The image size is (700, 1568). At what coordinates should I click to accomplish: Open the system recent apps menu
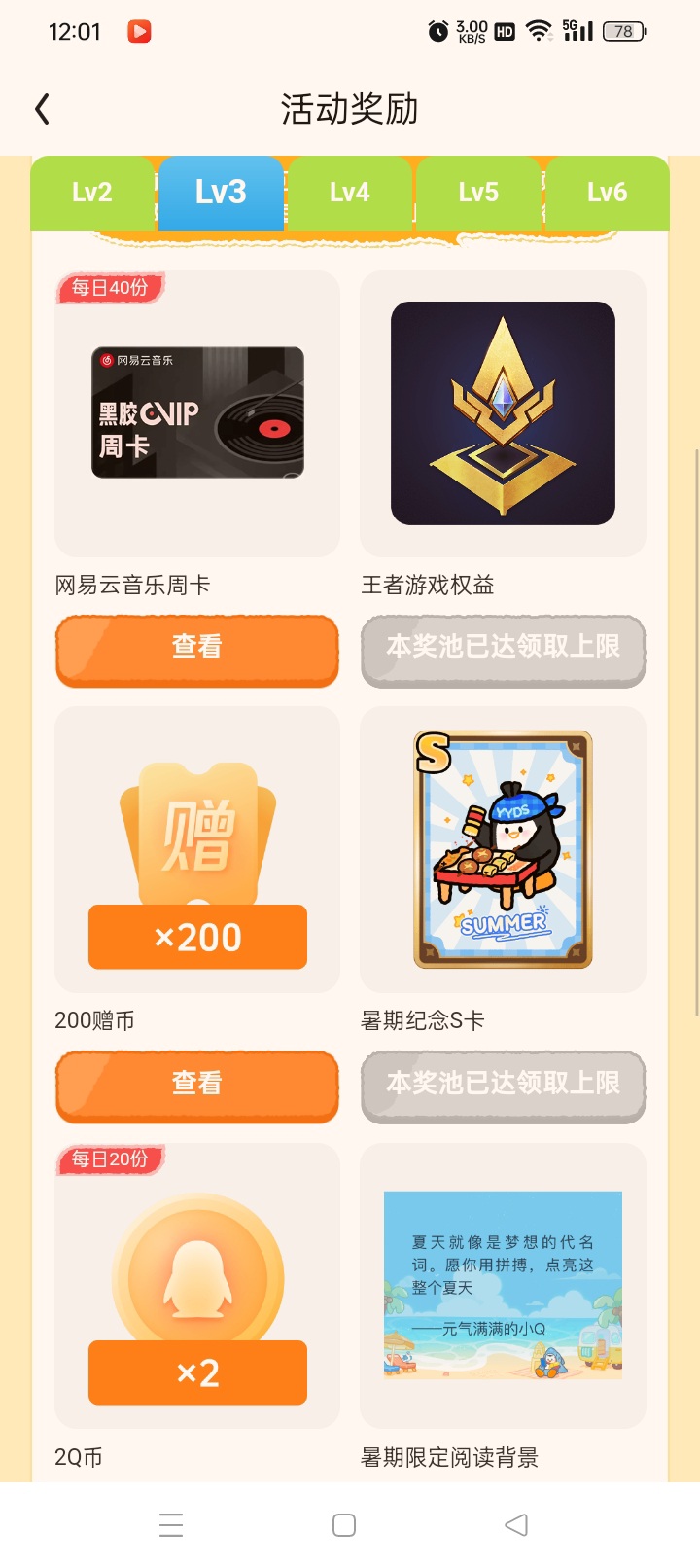171,1525
